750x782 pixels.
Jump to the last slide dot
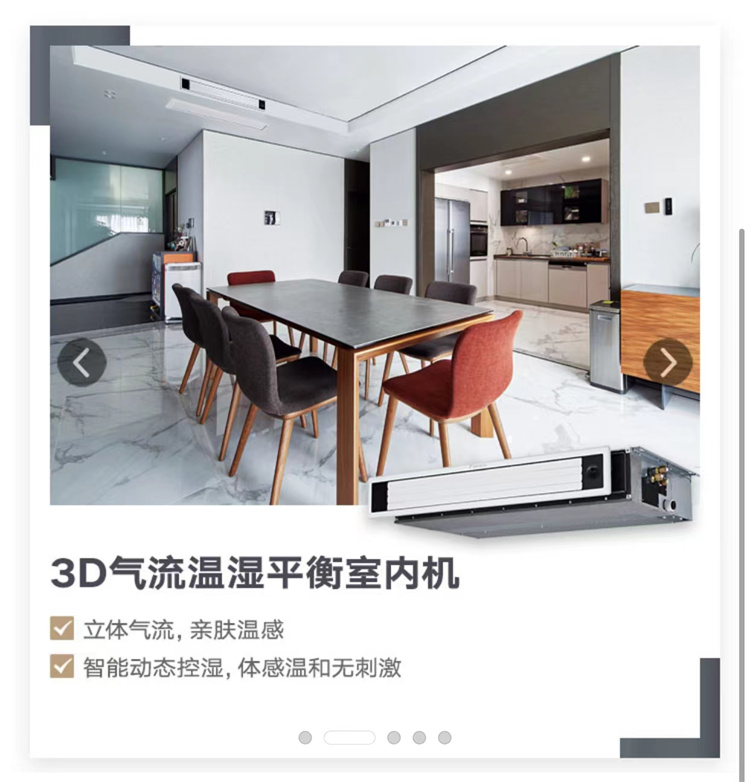click(x=444, y=737)
